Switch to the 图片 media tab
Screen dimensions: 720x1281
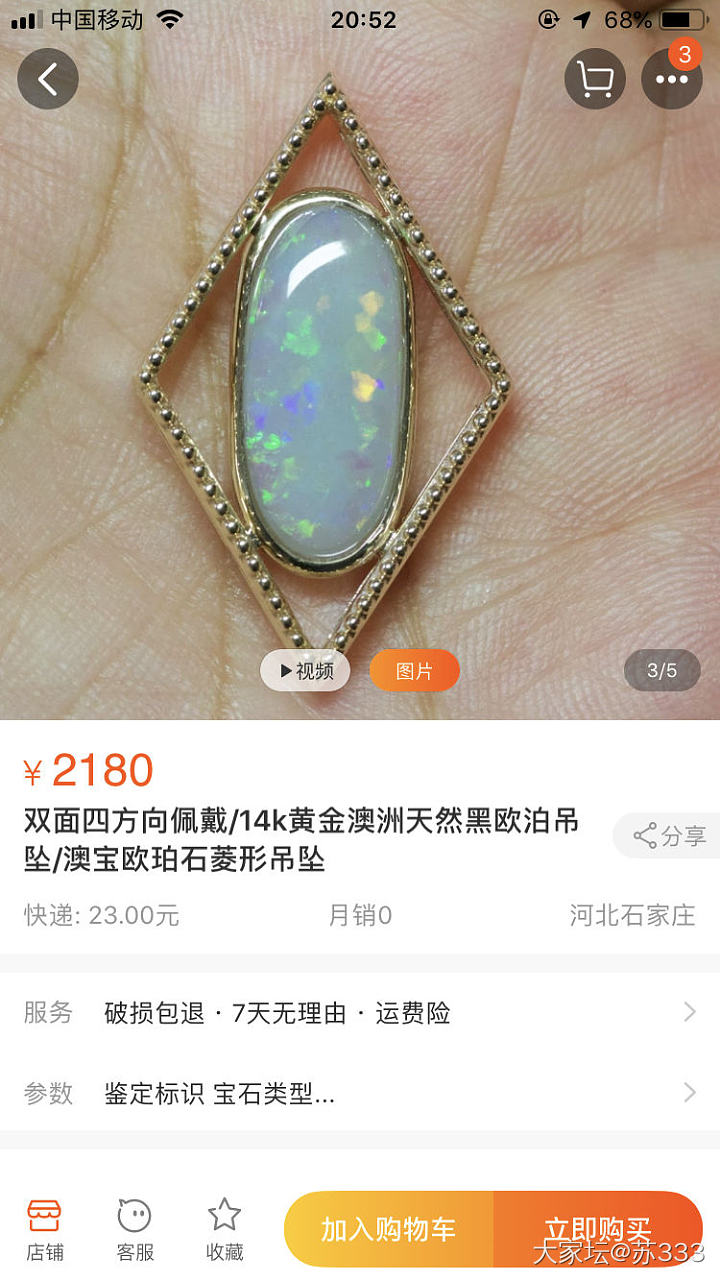(x=414, y=670)
